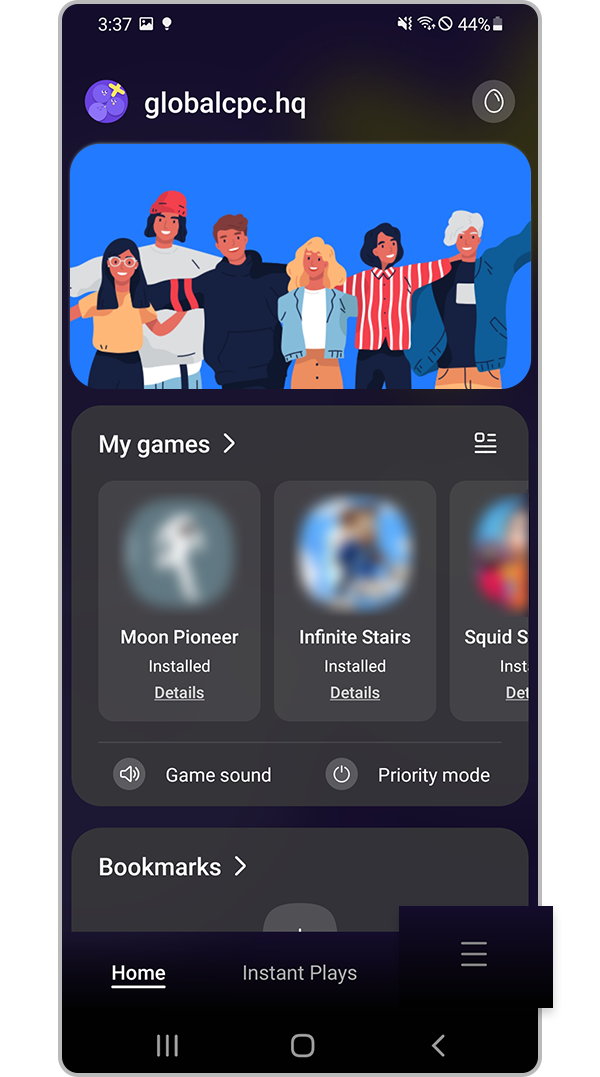The width and height of the screenshot is (600, 1077).
Task: View Details for Infinite Stairs
Action: 354,693
